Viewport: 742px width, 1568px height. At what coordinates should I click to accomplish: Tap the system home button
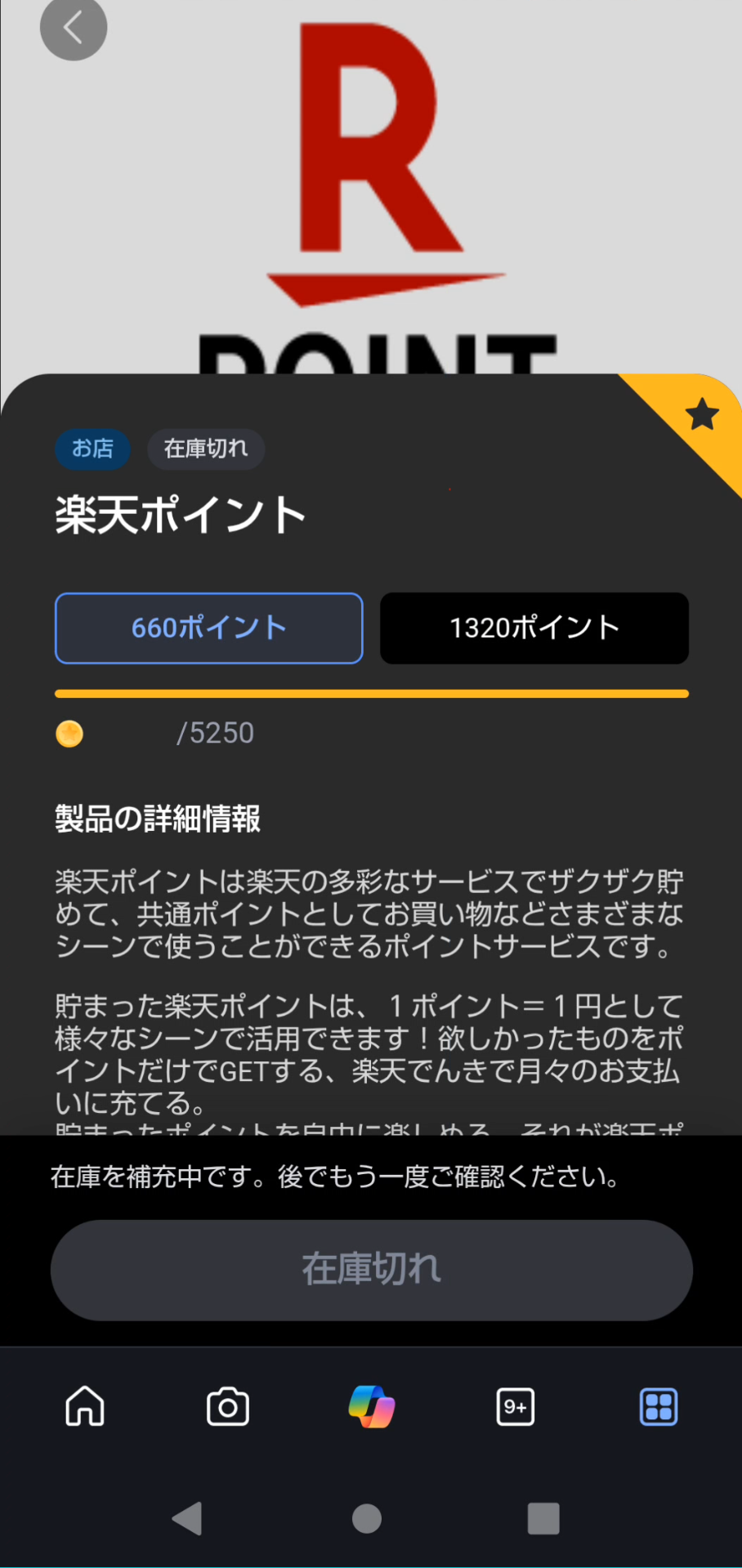click(367, 1518)
